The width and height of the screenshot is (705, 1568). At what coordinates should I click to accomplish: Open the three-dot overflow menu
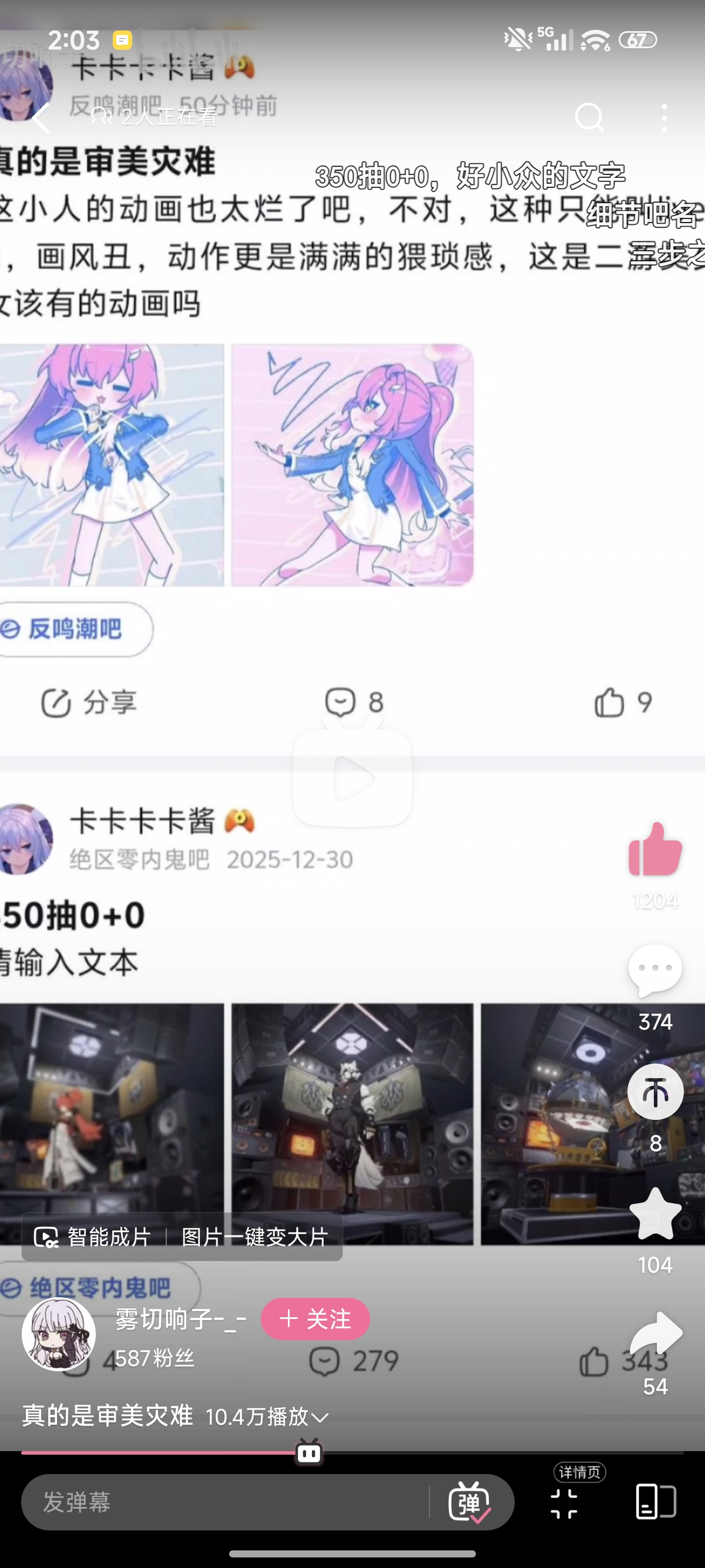[x=664, y=117]
